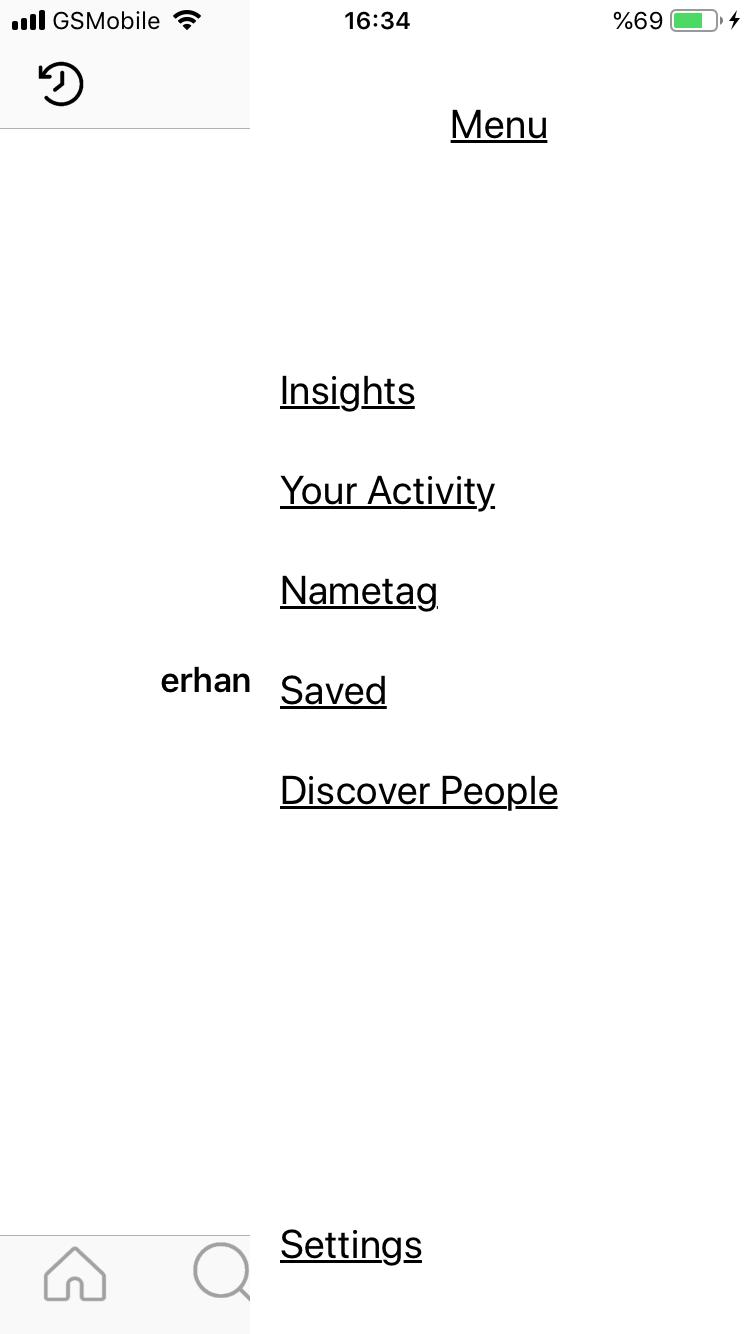View Saved posts
This screenshot has height=1334, width=750.
tap(333, 691)
